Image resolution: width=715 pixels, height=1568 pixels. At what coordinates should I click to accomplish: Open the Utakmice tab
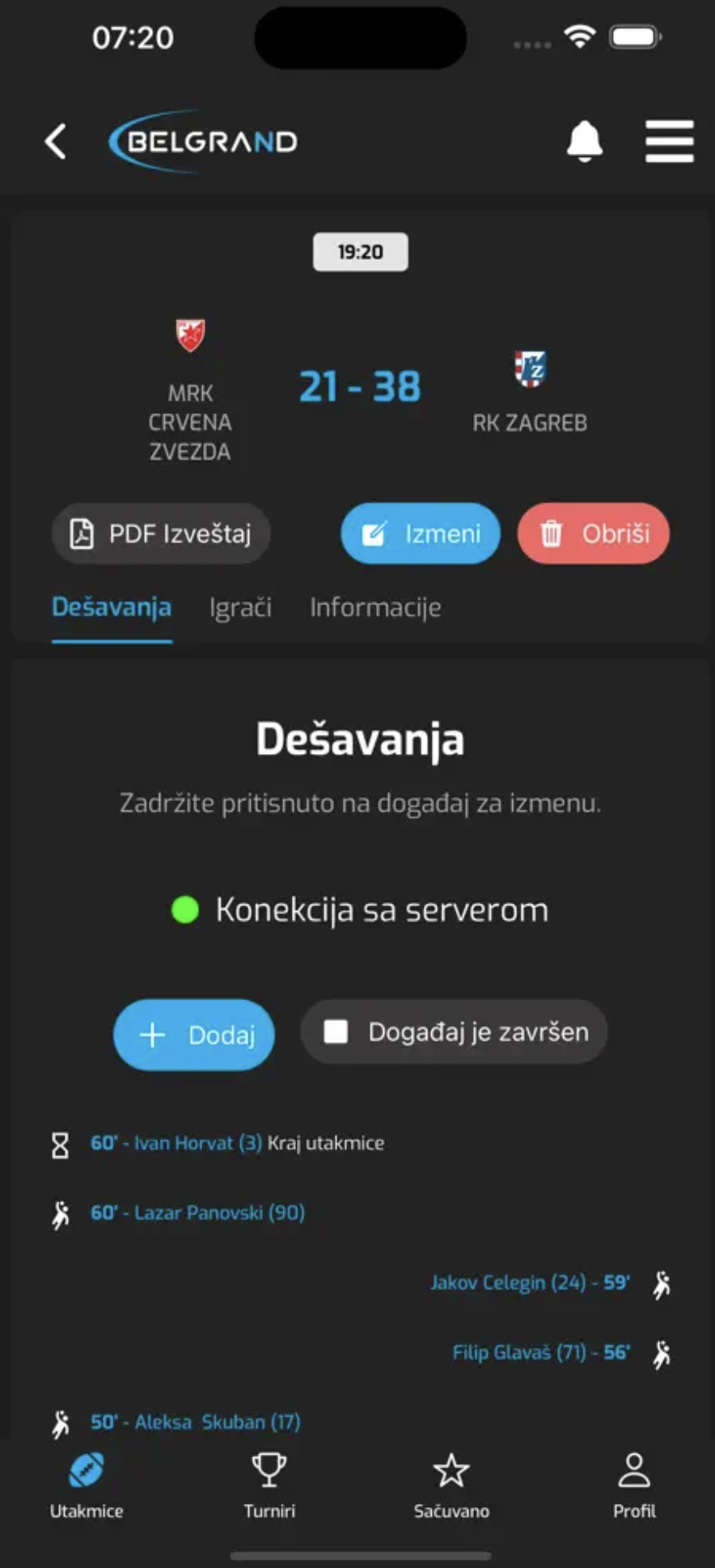click(x=87, y=1485)
